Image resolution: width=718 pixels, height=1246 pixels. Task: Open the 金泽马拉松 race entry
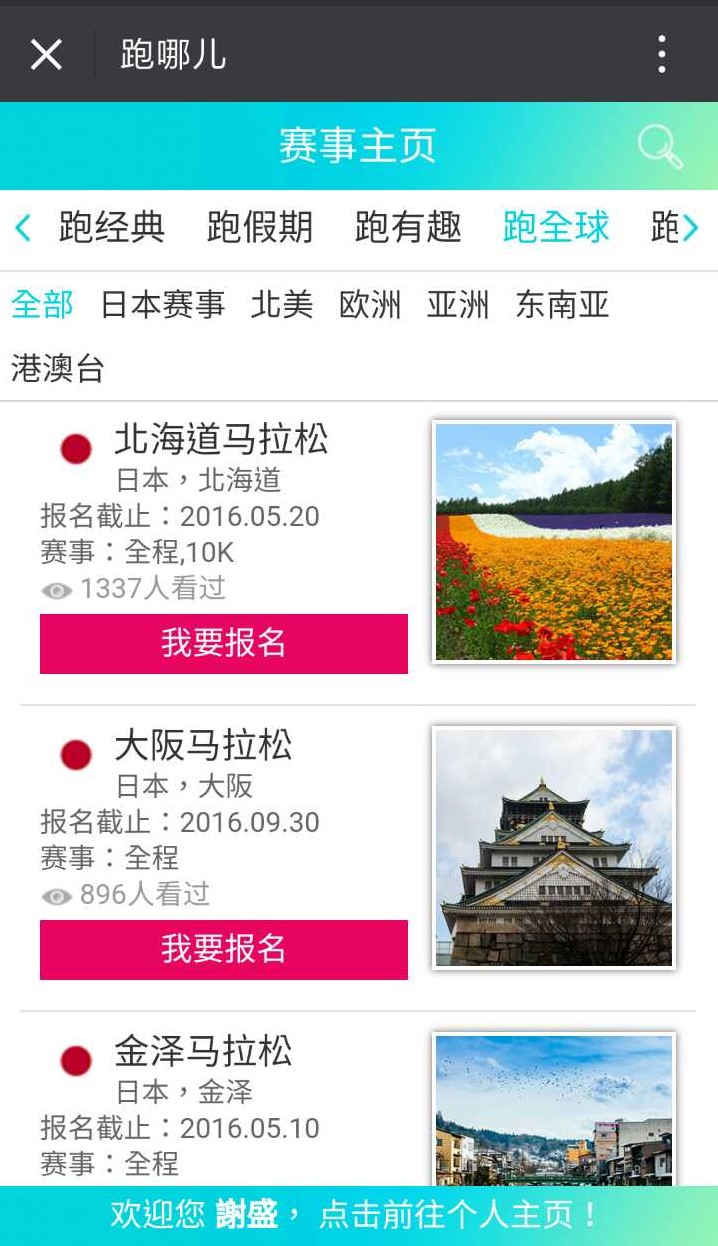pos(204,1052)
